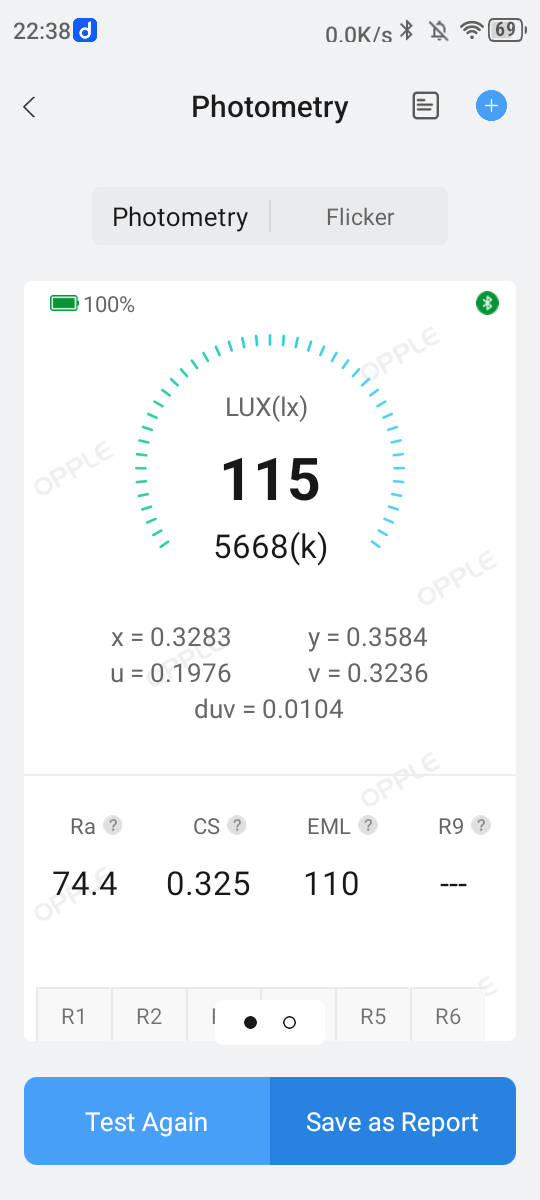Open the help icon beside CS

(237, 825)
